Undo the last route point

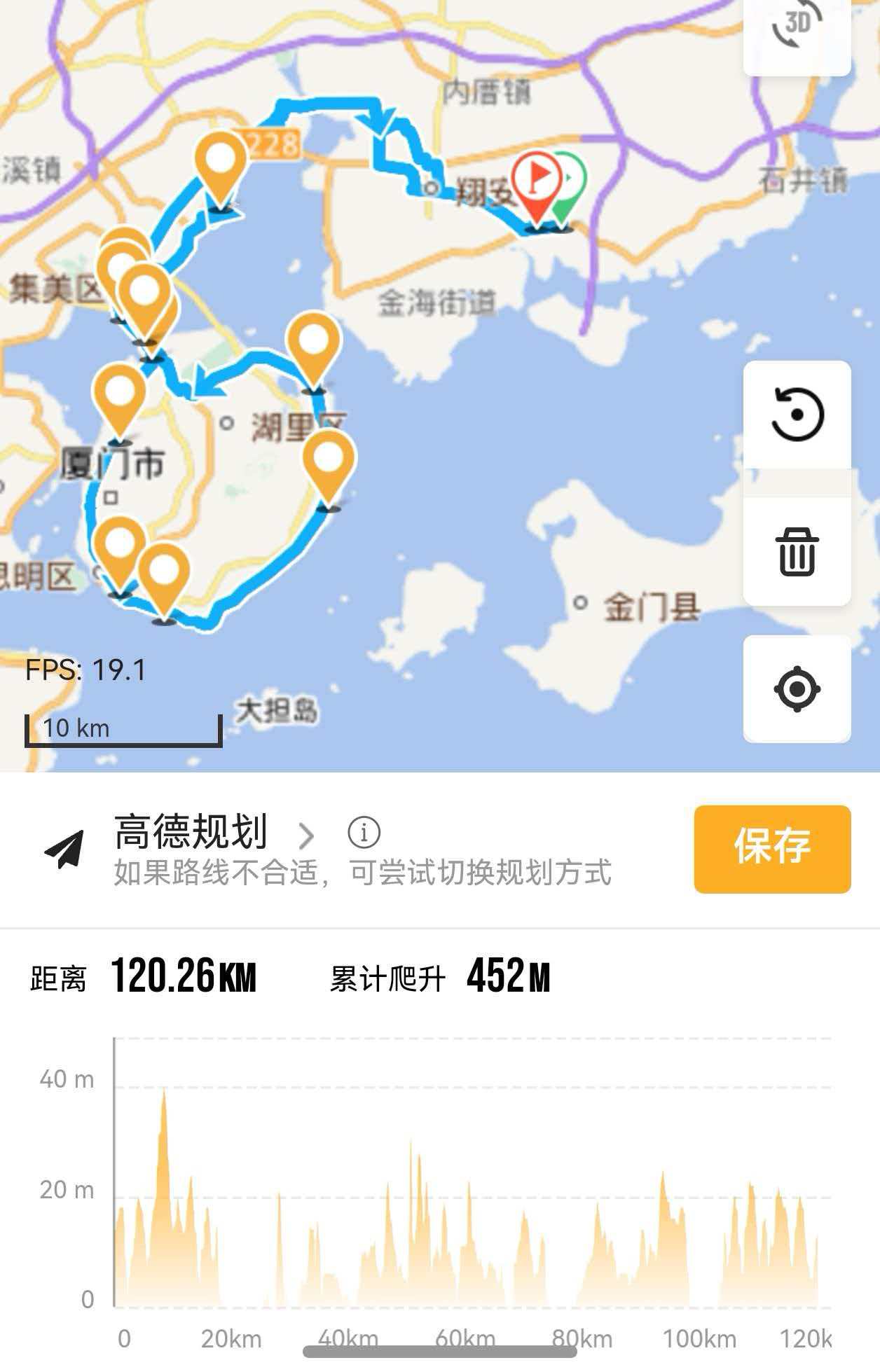[797, 415]
